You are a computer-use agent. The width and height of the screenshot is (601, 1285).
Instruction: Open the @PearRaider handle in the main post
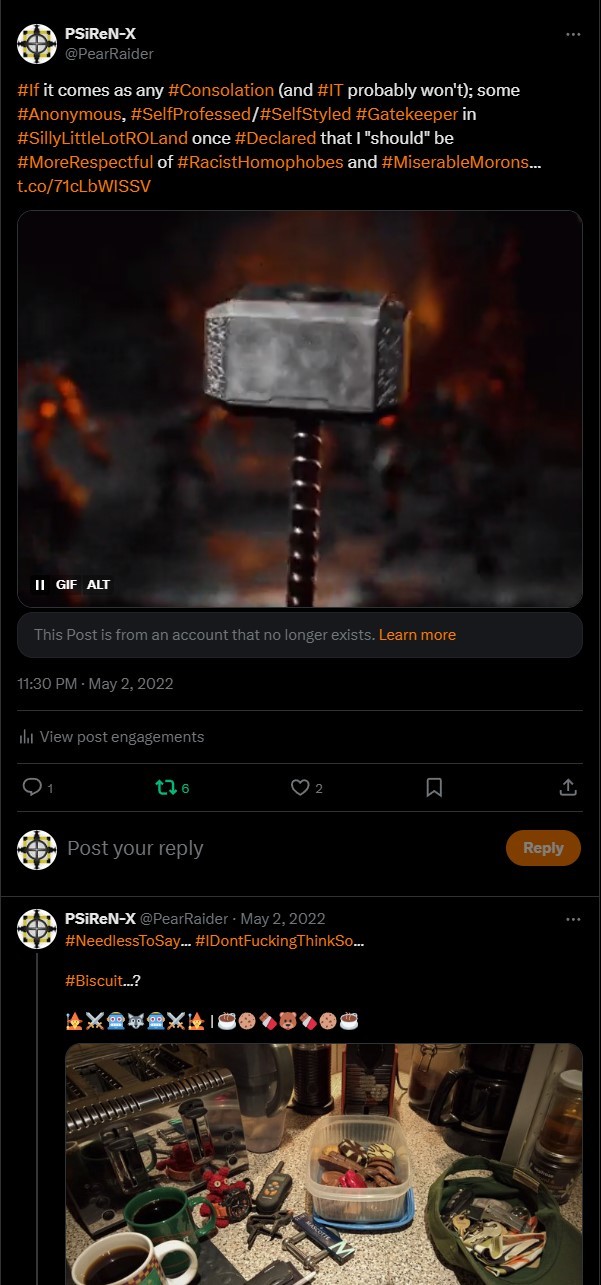(x=110, y=53)
